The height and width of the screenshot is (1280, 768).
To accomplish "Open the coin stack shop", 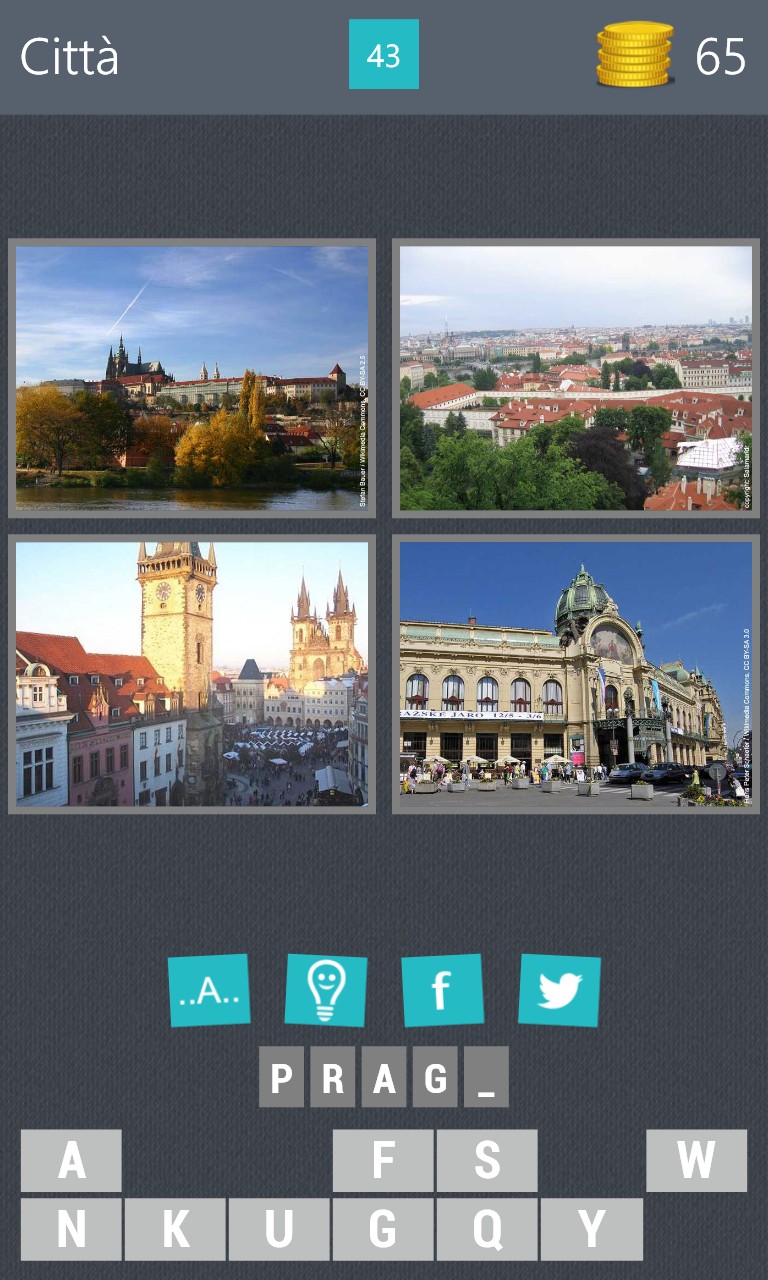I will pyautogui.click(x=634, y=55).
